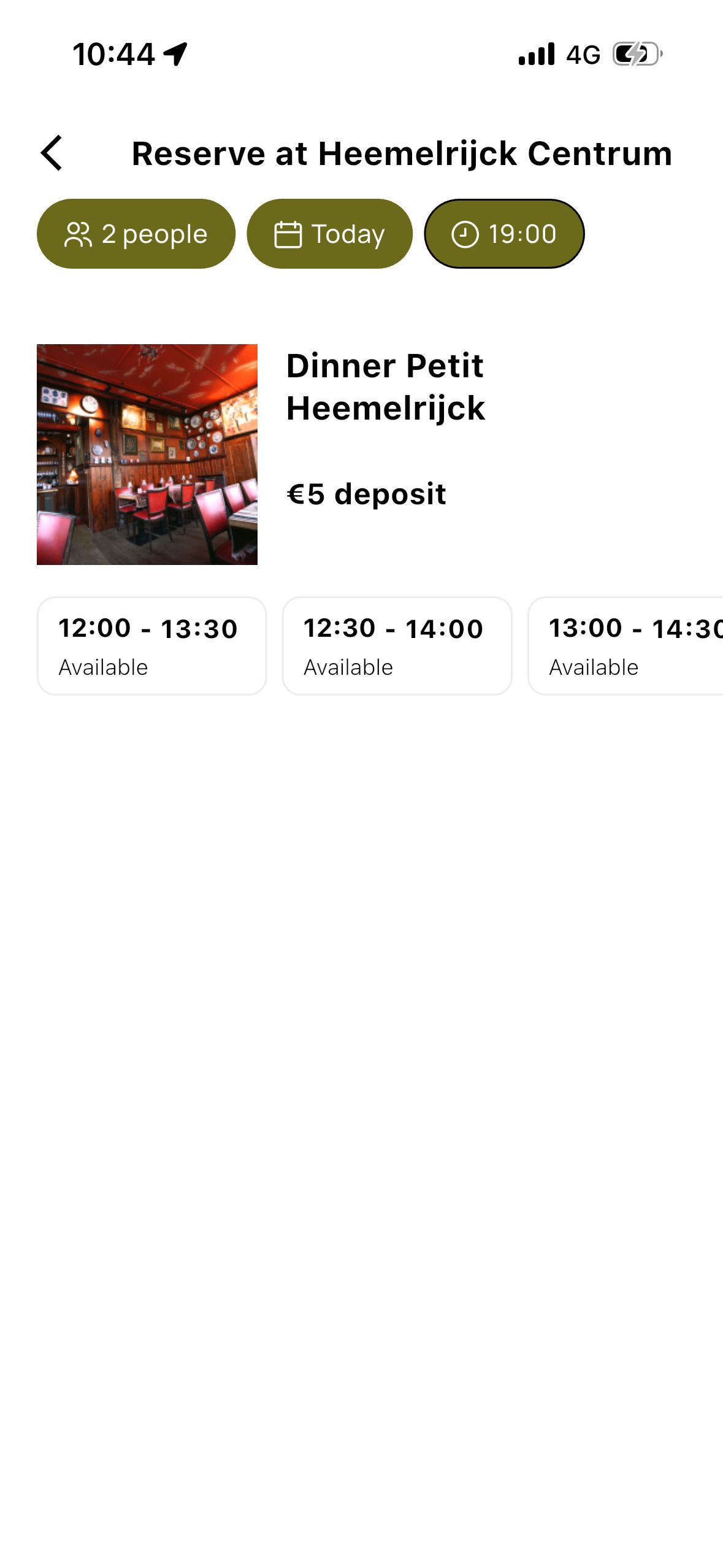Image resolution: width=723 pixels, height=1568 pixels.
Task: Change the 19:00 time filter
Action: click(x=503, y=234)
